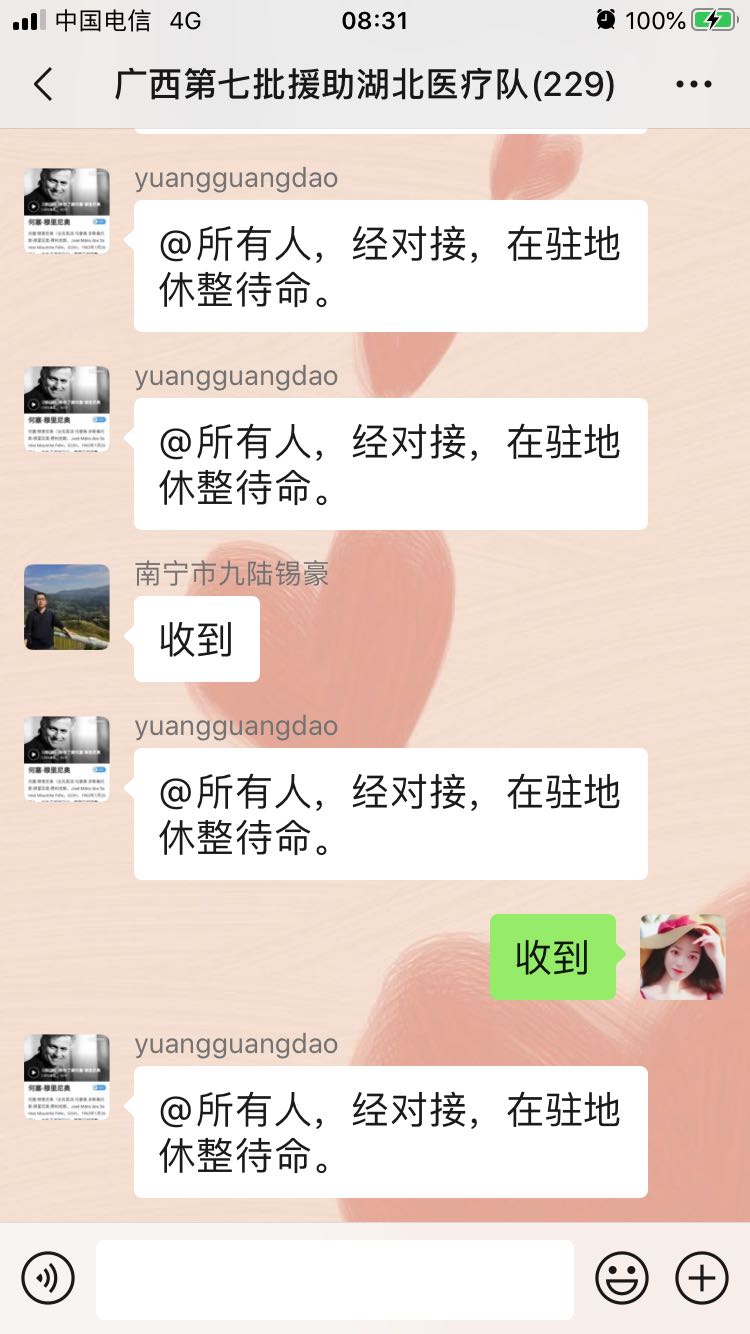Go back from the group chat
This screenshot has width=750, height=1334.
pos(43,85)
